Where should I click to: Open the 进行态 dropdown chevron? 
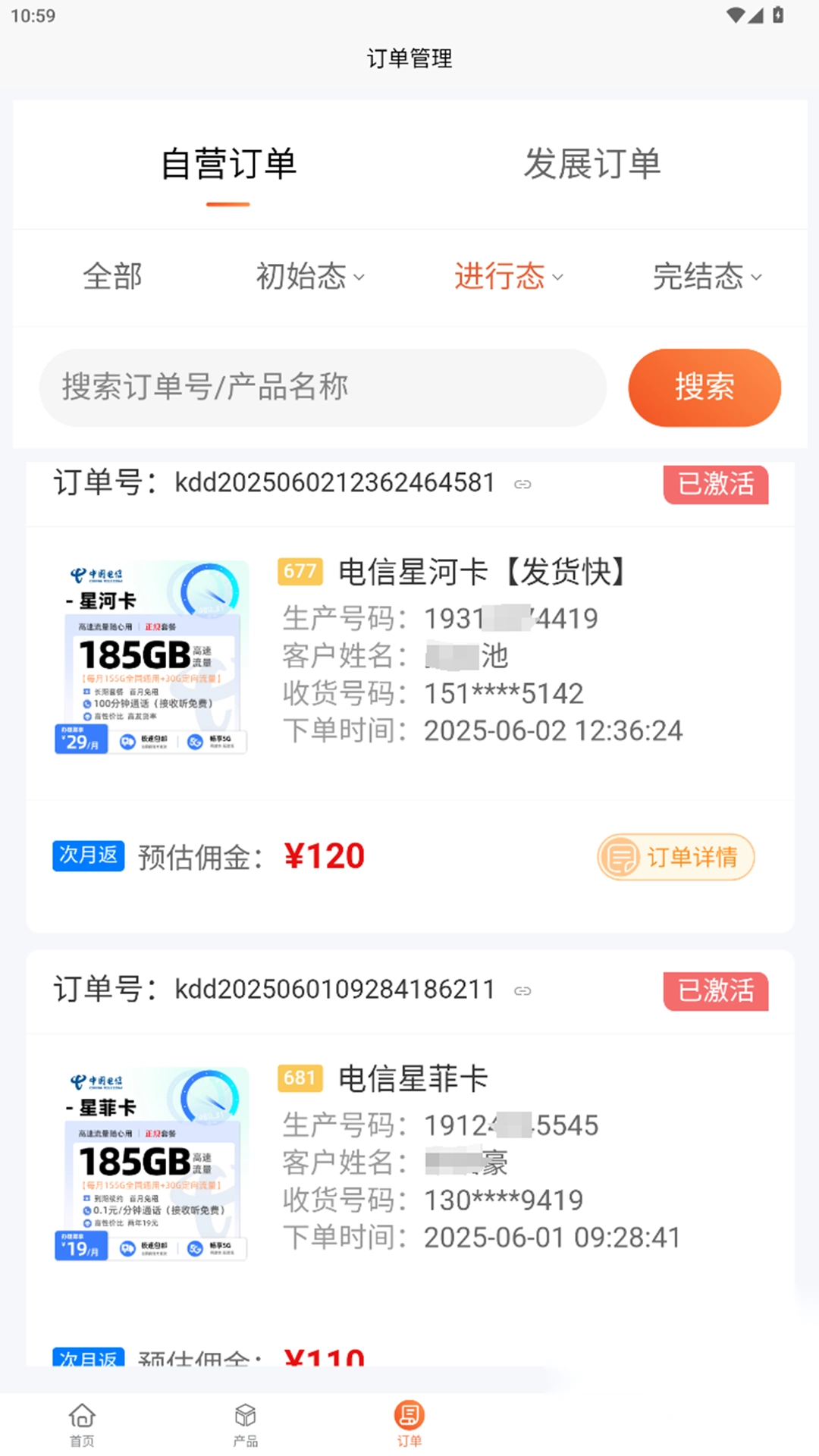(559, 279)
